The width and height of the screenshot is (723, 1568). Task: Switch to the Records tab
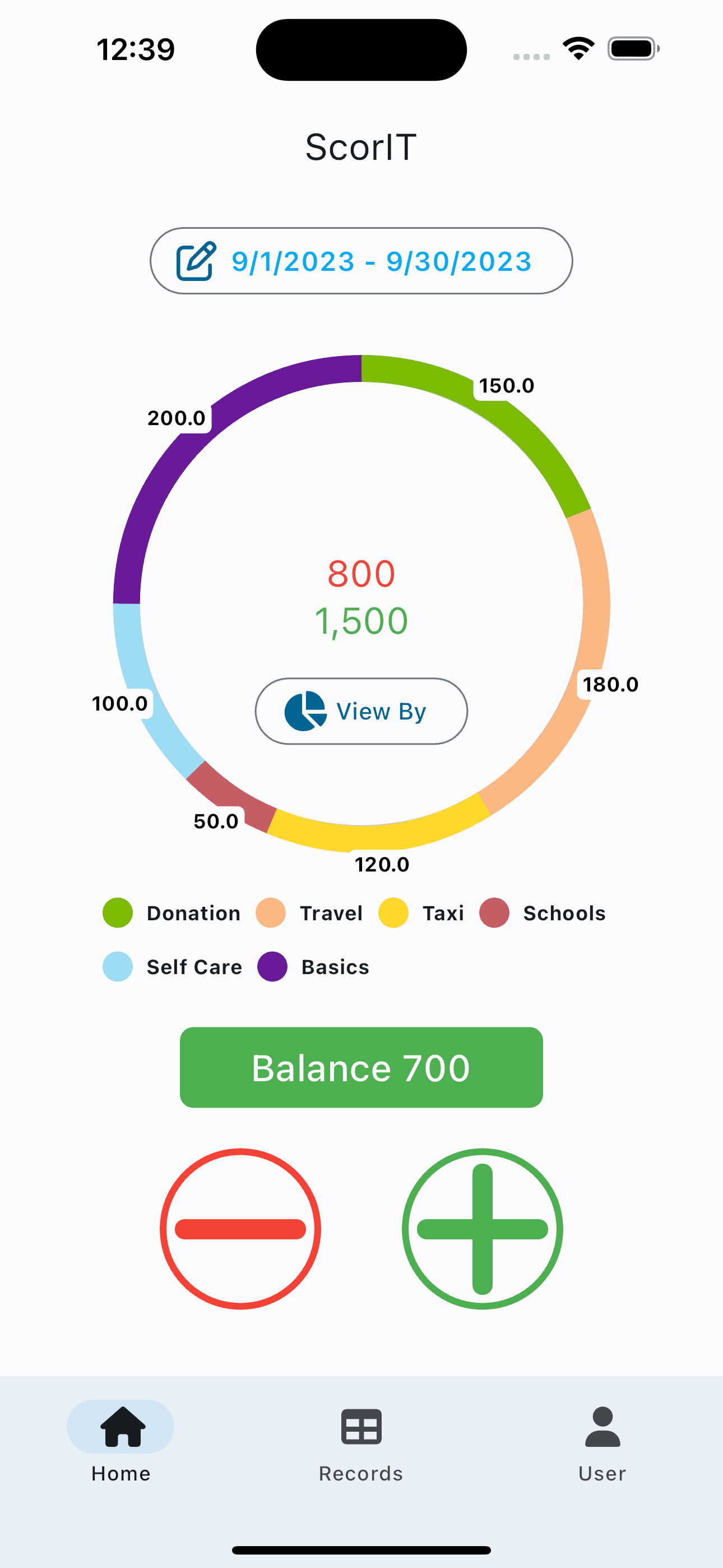tap(361, 1441)
